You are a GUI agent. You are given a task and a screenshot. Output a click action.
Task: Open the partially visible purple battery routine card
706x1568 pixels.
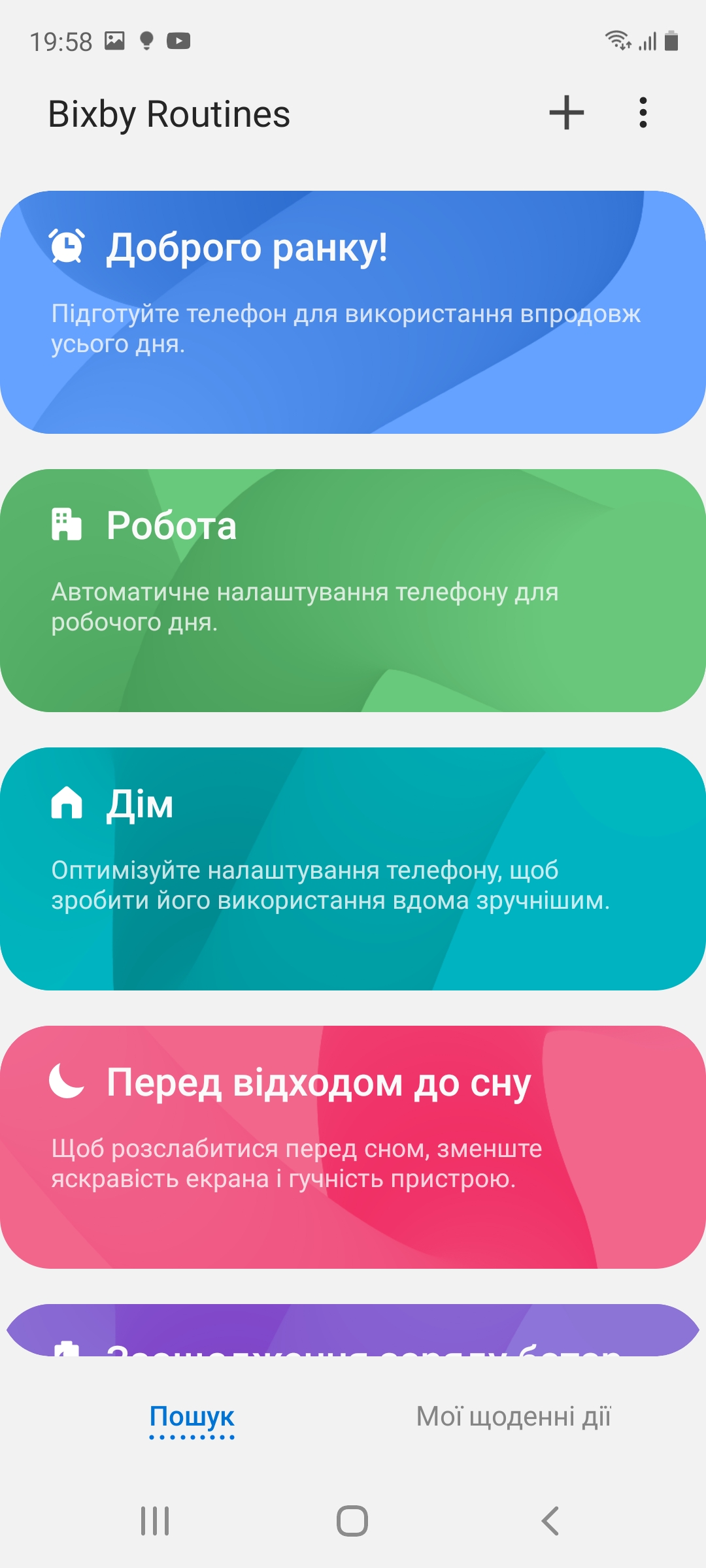[x=353, y=1331]
